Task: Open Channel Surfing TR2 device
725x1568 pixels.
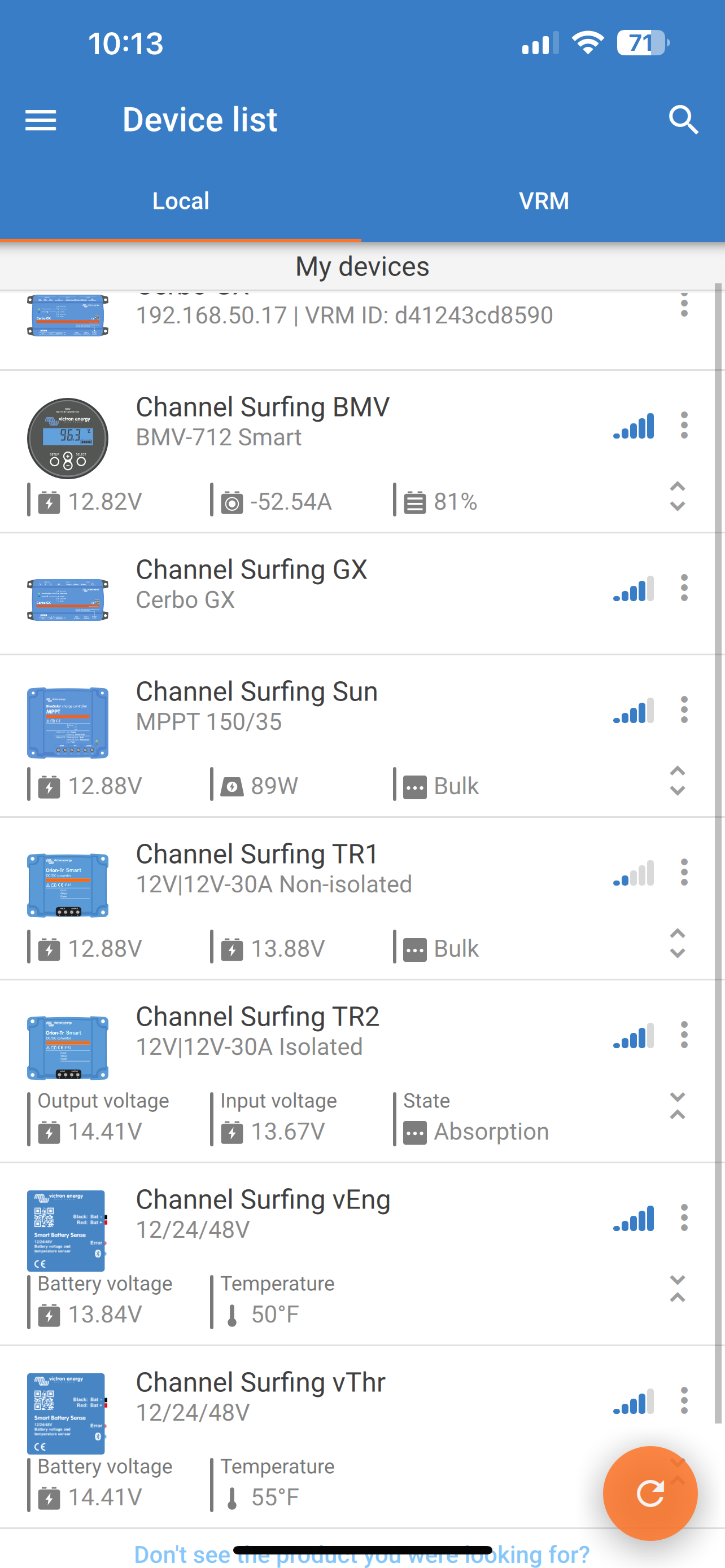Action: pyautogui.click(x=257, y=1031)
